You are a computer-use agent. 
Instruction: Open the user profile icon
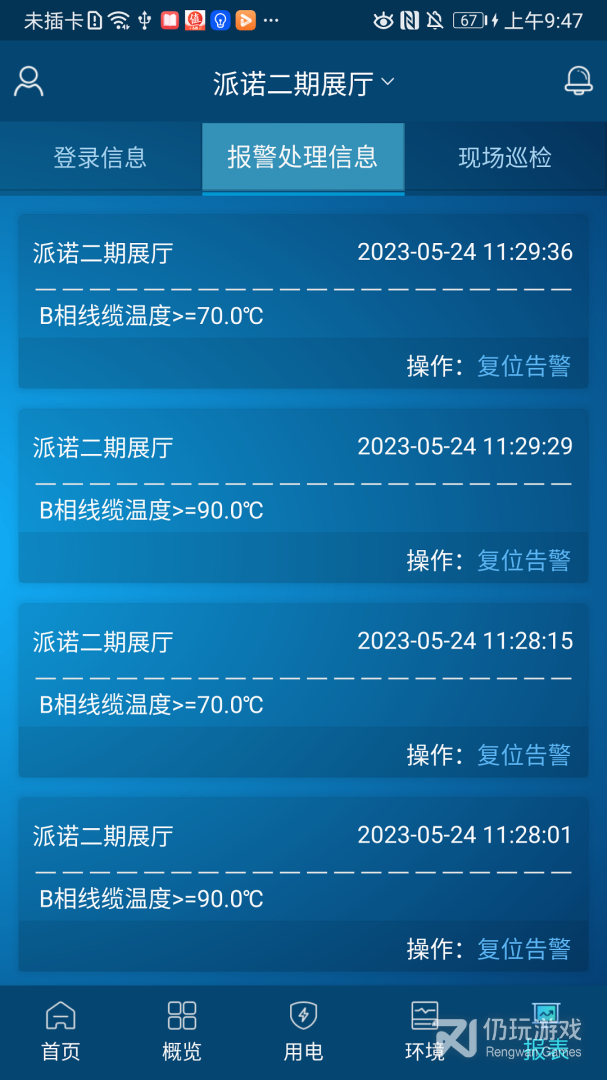tap(29, 82)
